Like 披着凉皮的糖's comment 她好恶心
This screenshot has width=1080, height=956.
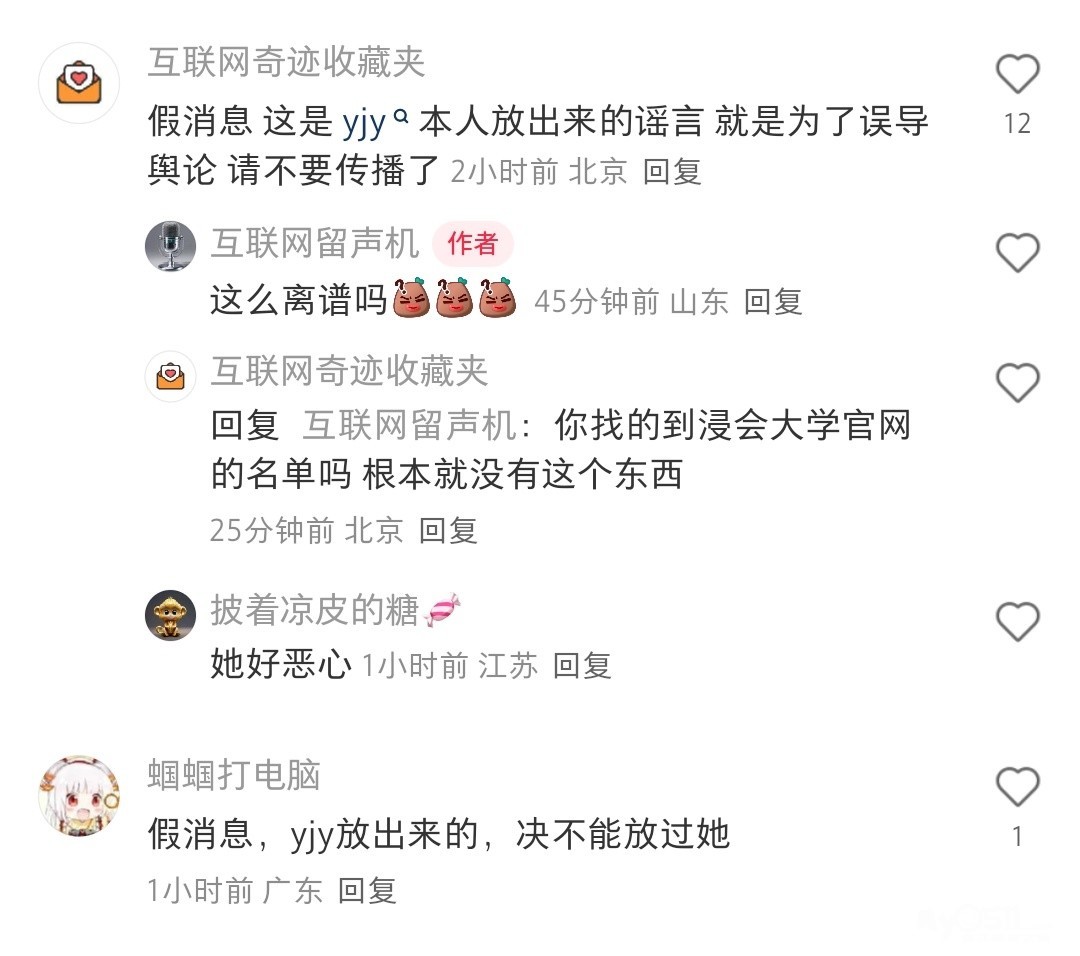(x=1017, y=621)
